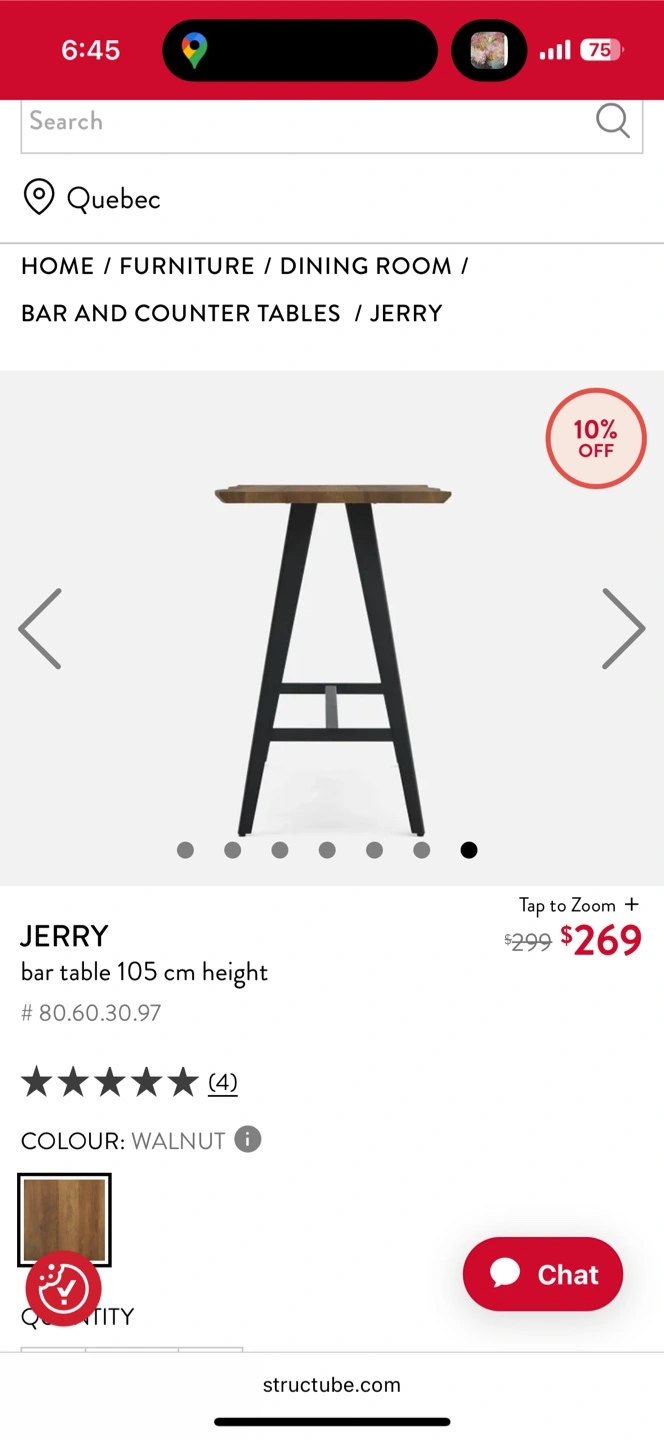Jump to the fourth image dot
664x1440 pixels.
pyautogui.click(x=327, y=850)
